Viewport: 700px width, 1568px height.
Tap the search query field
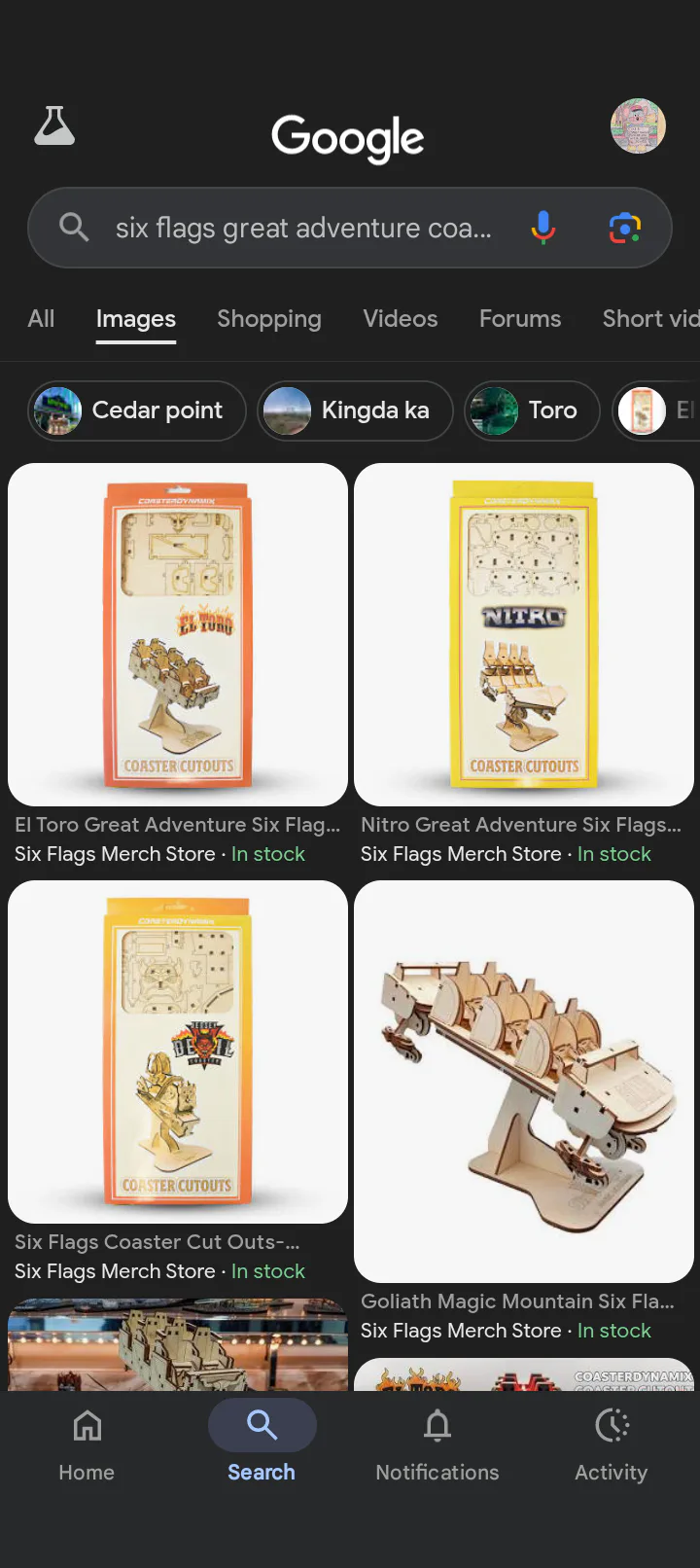coord(303,228)
